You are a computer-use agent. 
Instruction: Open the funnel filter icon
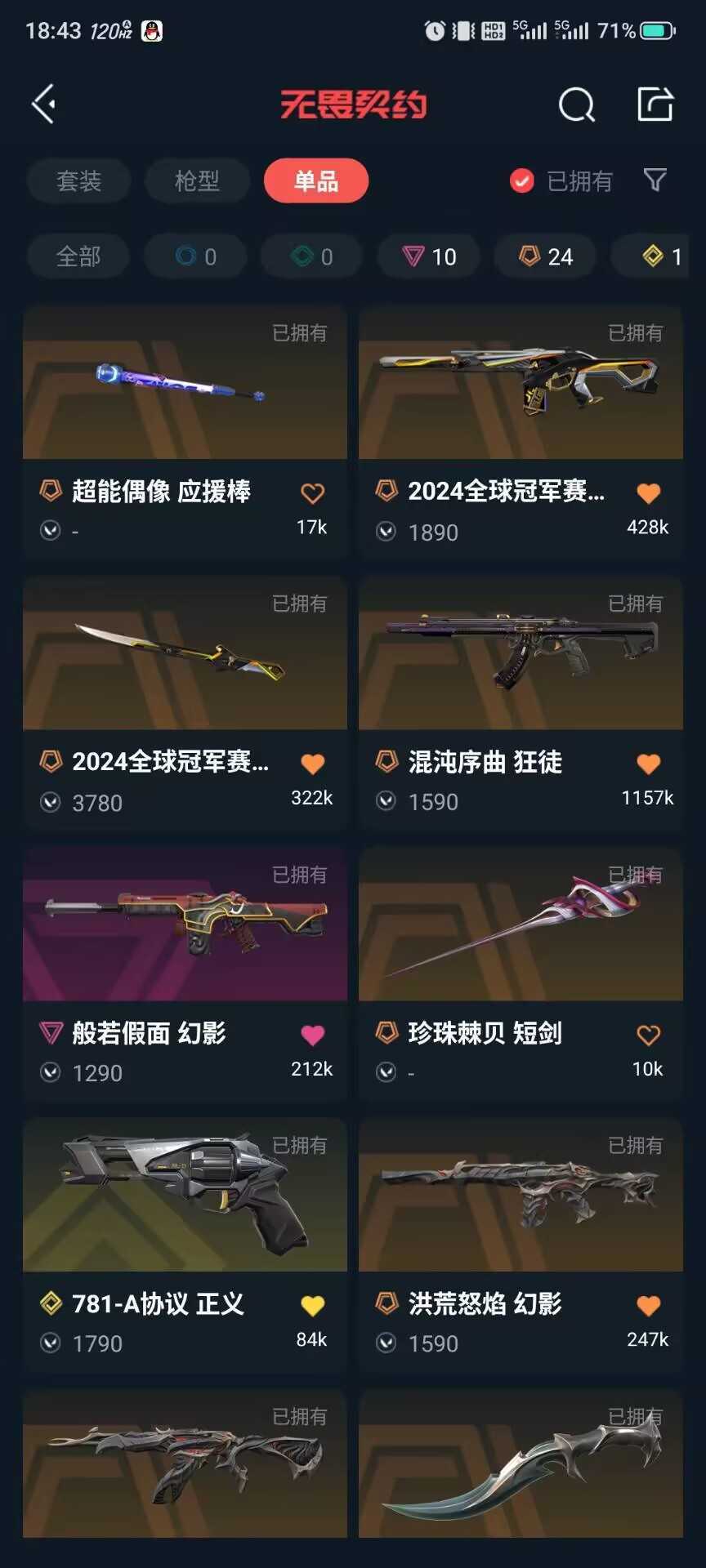point(655,180)
